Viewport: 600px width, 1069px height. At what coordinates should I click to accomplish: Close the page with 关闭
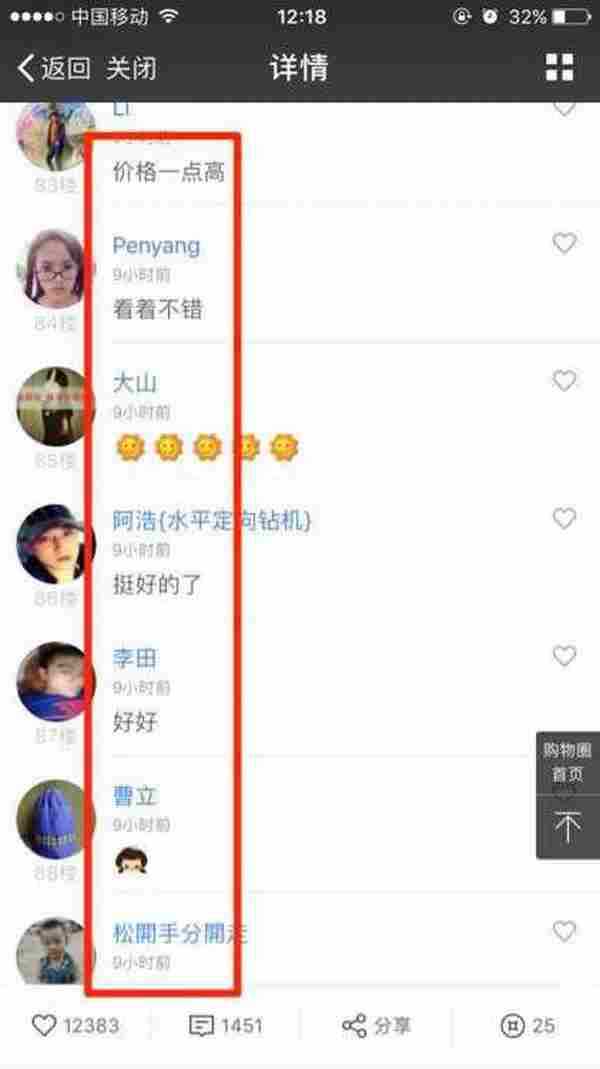pyautogui.click(x=131, y=69)
